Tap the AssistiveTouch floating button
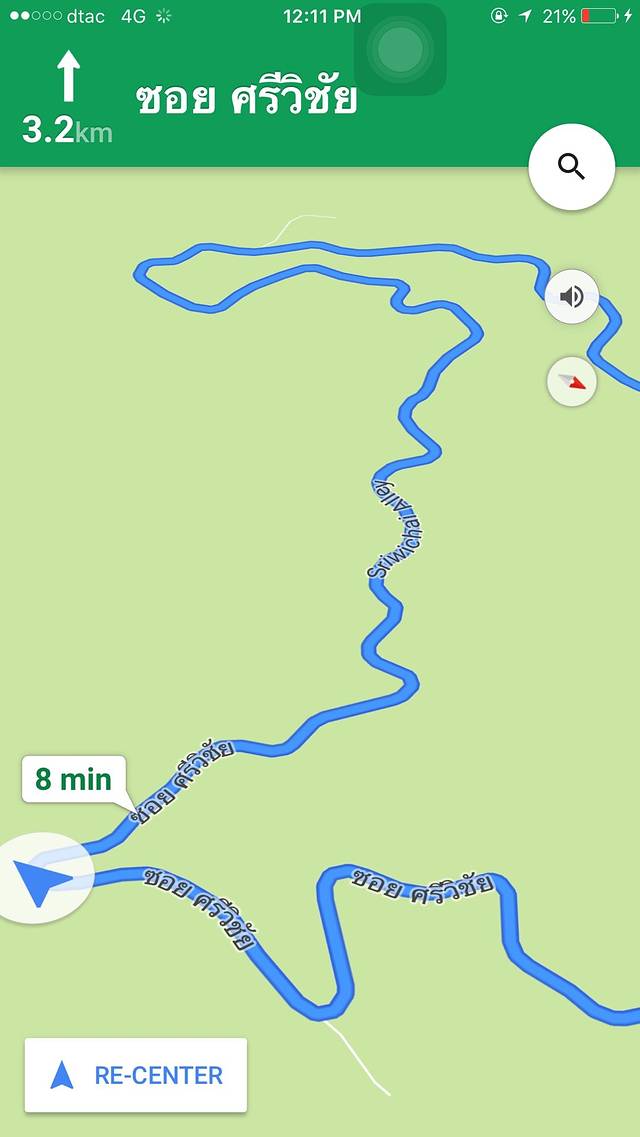Viewport: 640px width, 1137px height. click(400, 49)
